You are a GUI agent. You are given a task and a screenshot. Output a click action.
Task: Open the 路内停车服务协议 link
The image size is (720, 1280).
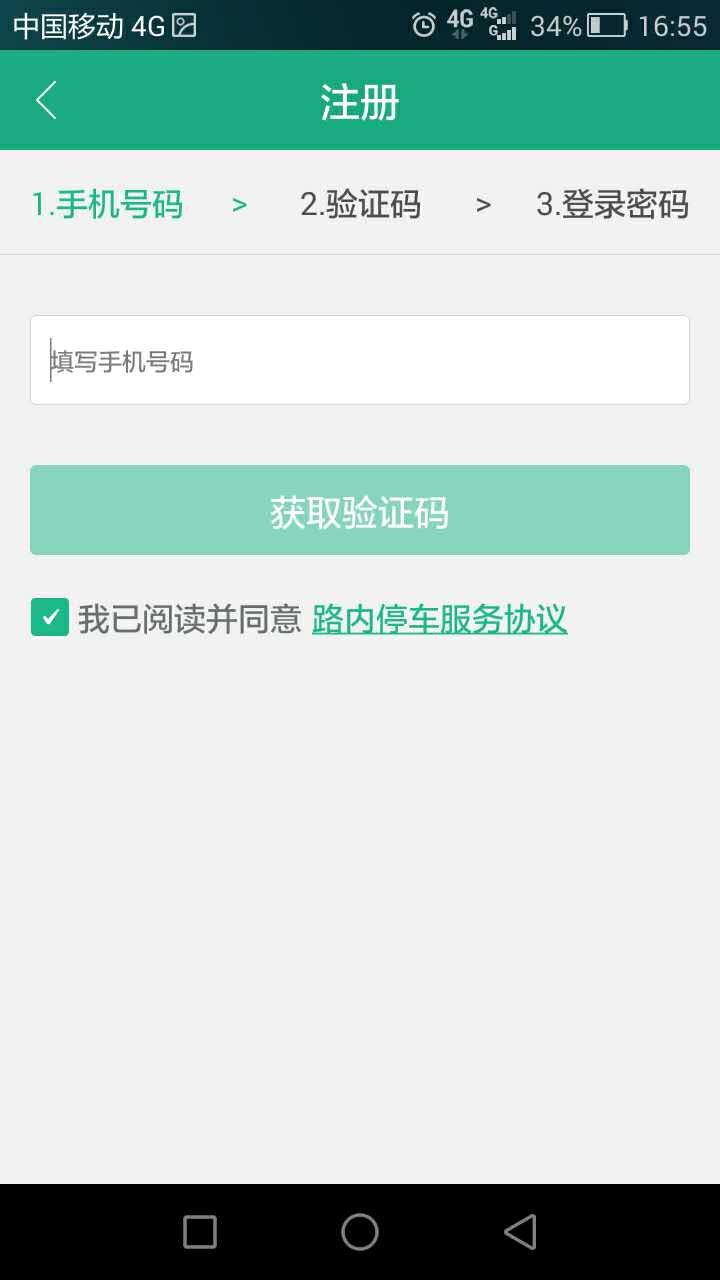point(440,619)
